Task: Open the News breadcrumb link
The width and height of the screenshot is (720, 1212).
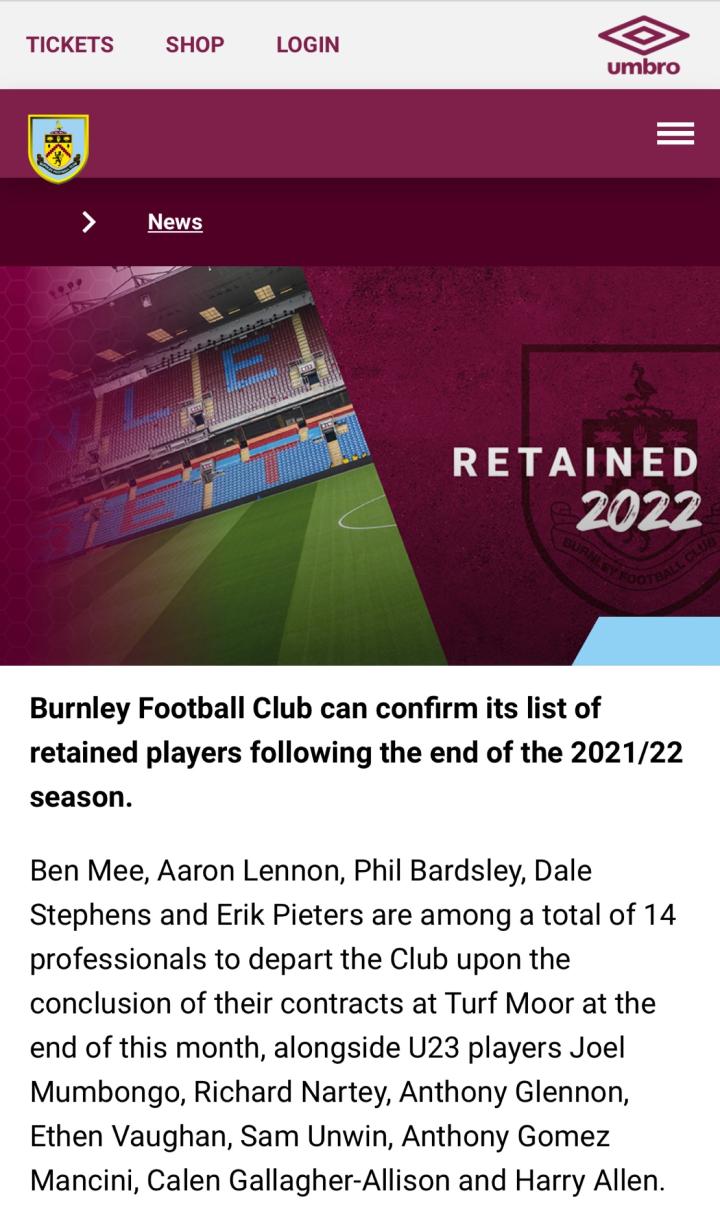Action: (x=175, y=222)
